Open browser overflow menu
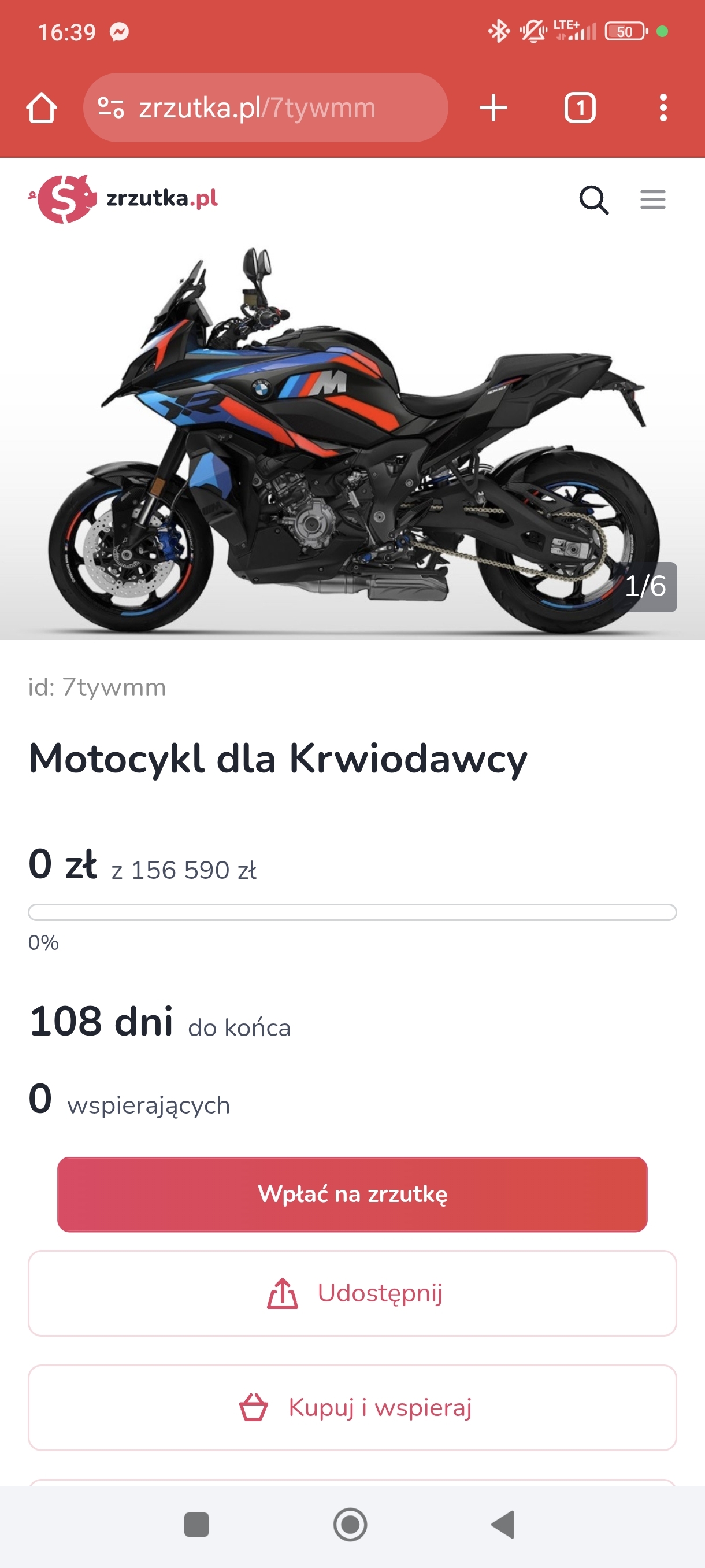This screenshot has width=705, height=1568. click(x=662, y=108)
